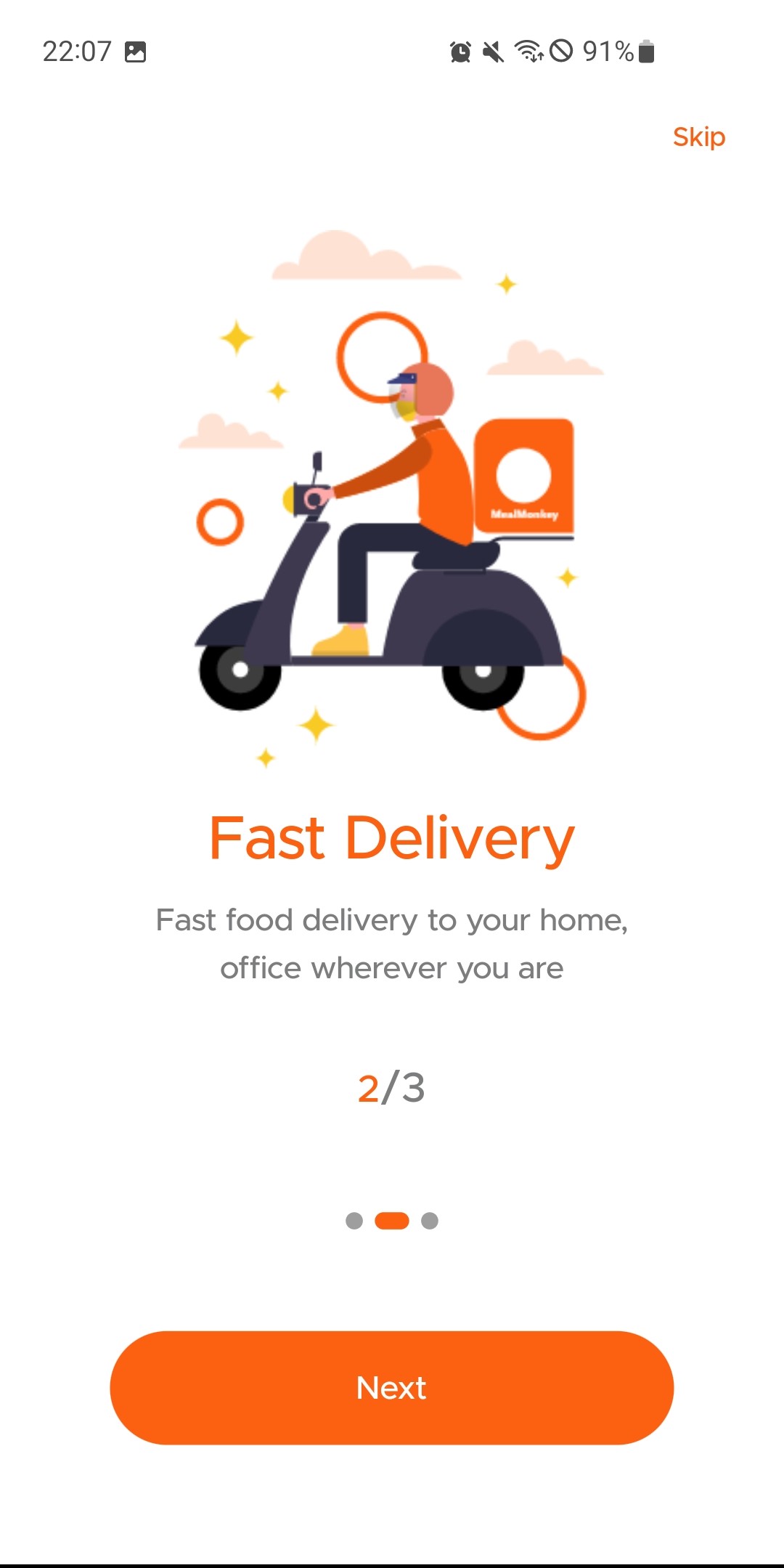Select the third page indicator dot
Viewport: 784px width, 1568px height.
coord(430,1221)
